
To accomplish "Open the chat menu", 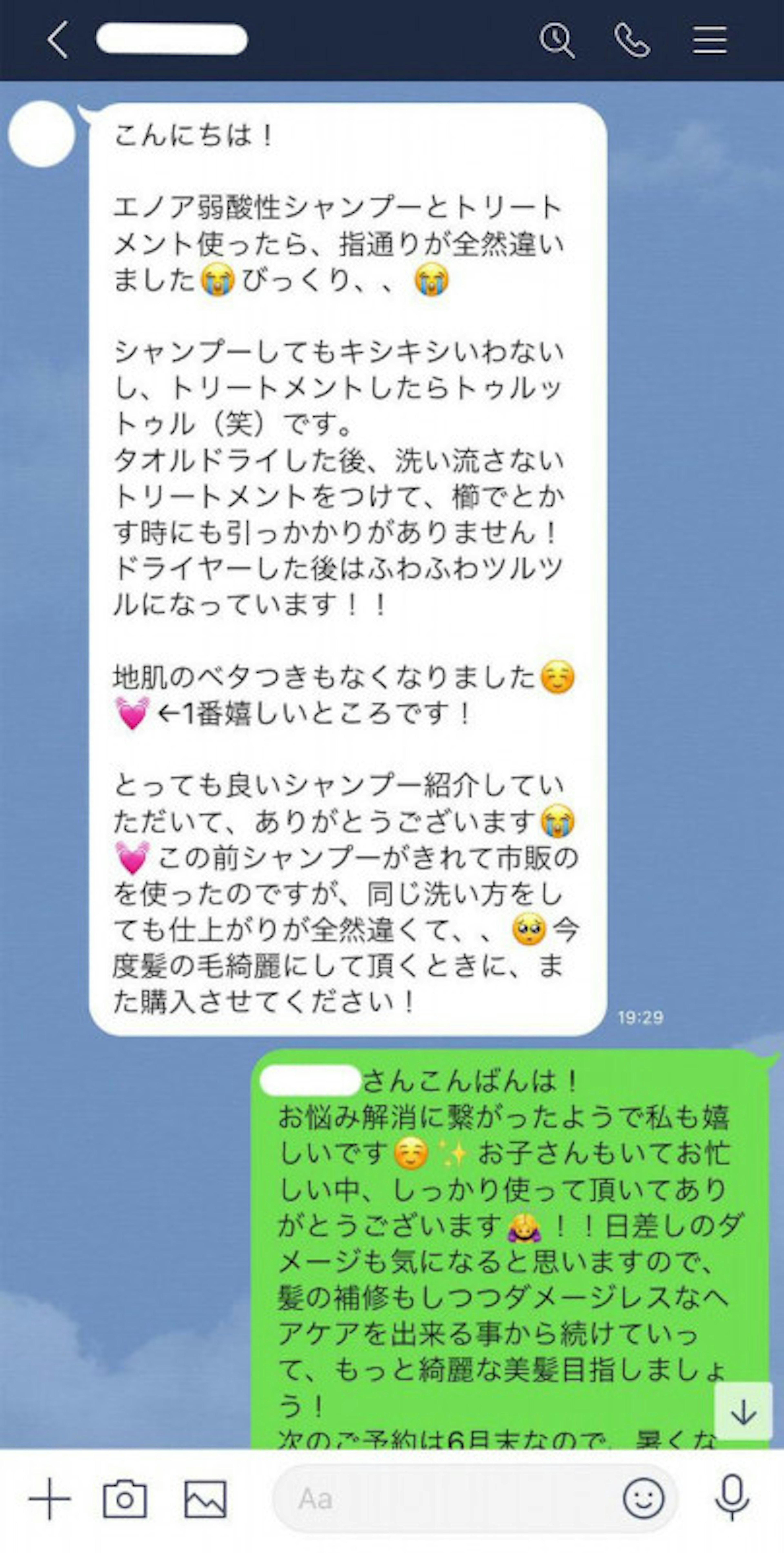I will [x=709, y=40].
